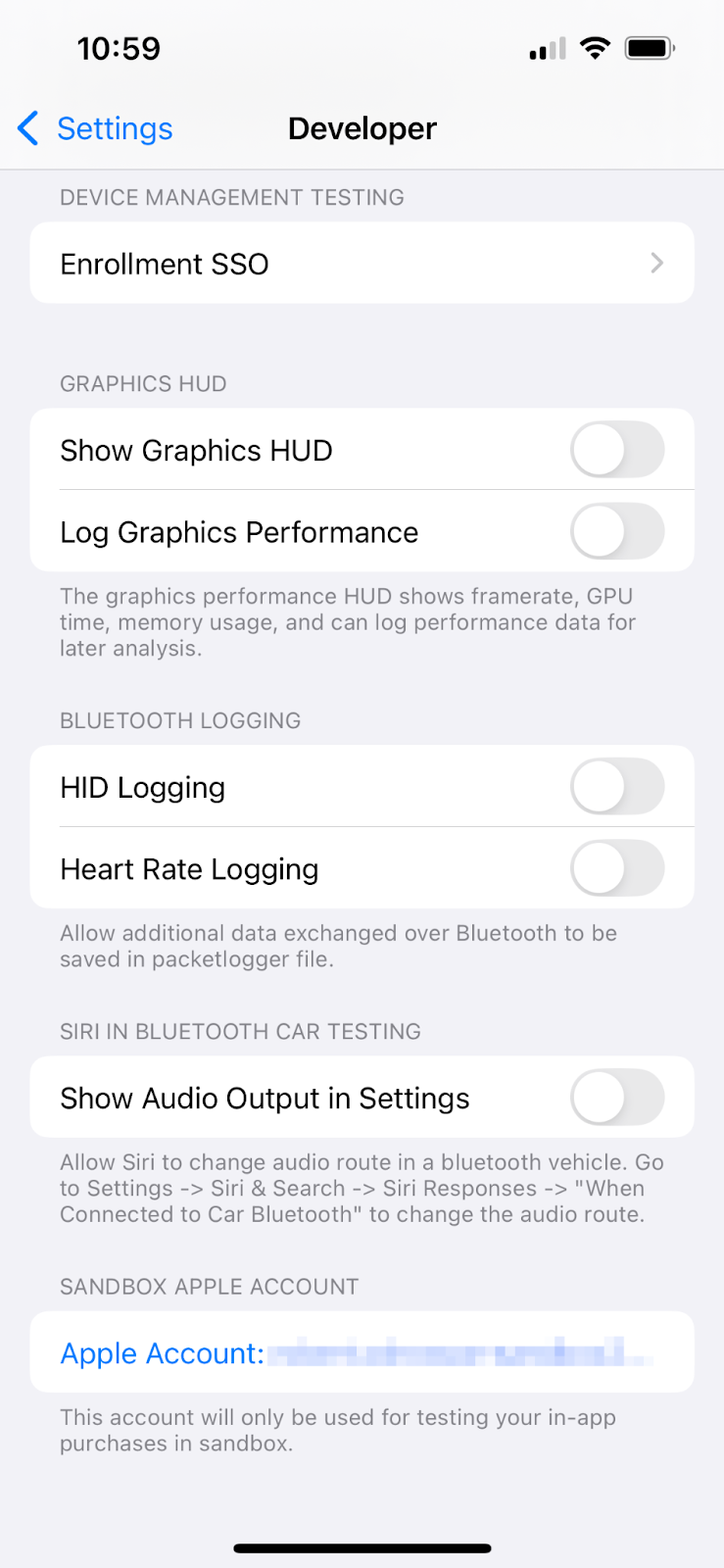Image resolution: width=724 pixels, height=1568 pixels.
Task: Go back to Settings
Action: 96,128
